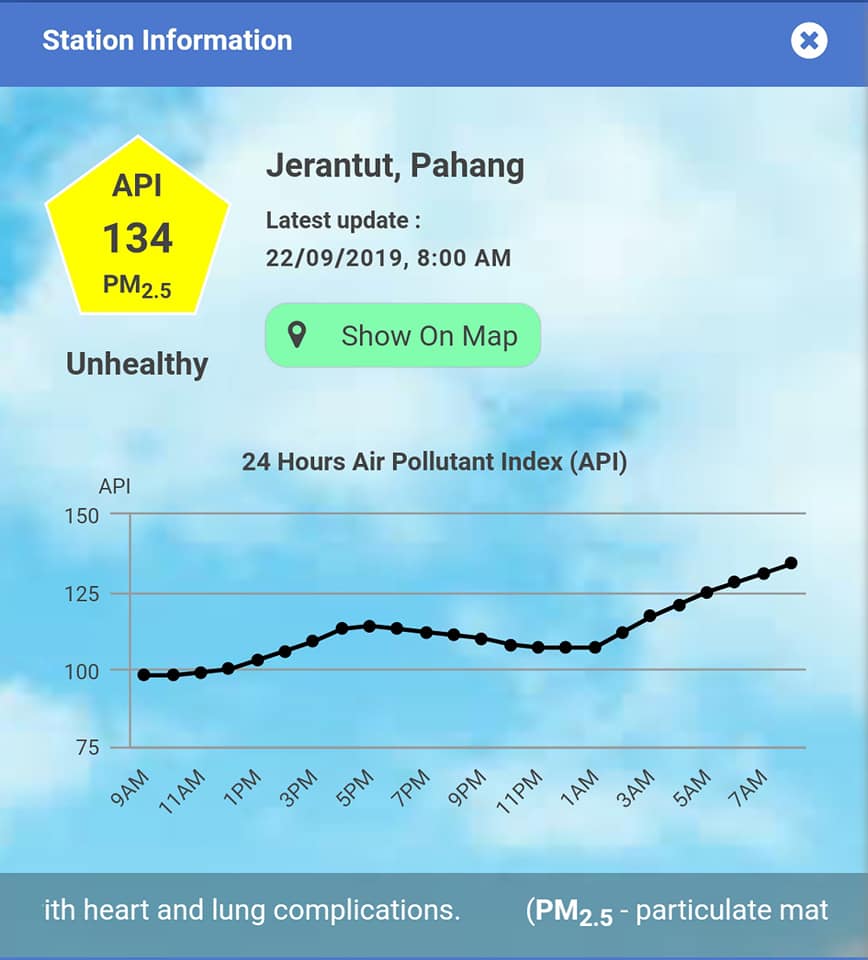Tap Show On Map button
The height and width of the screenshot is (960, 868).
(403, 336)
